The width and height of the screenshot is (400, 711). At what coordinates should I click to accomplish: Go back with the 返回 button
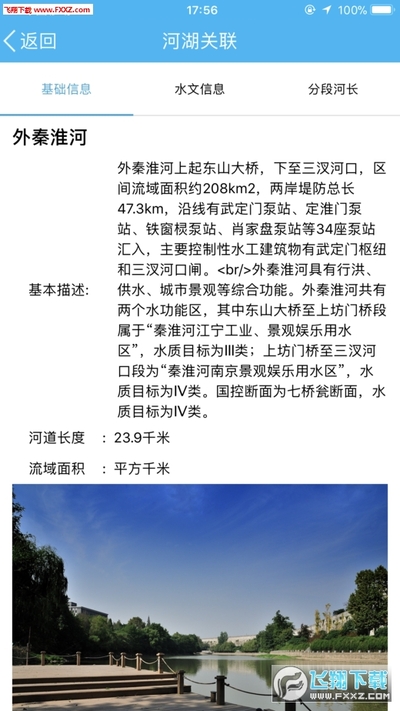(30, 41)
